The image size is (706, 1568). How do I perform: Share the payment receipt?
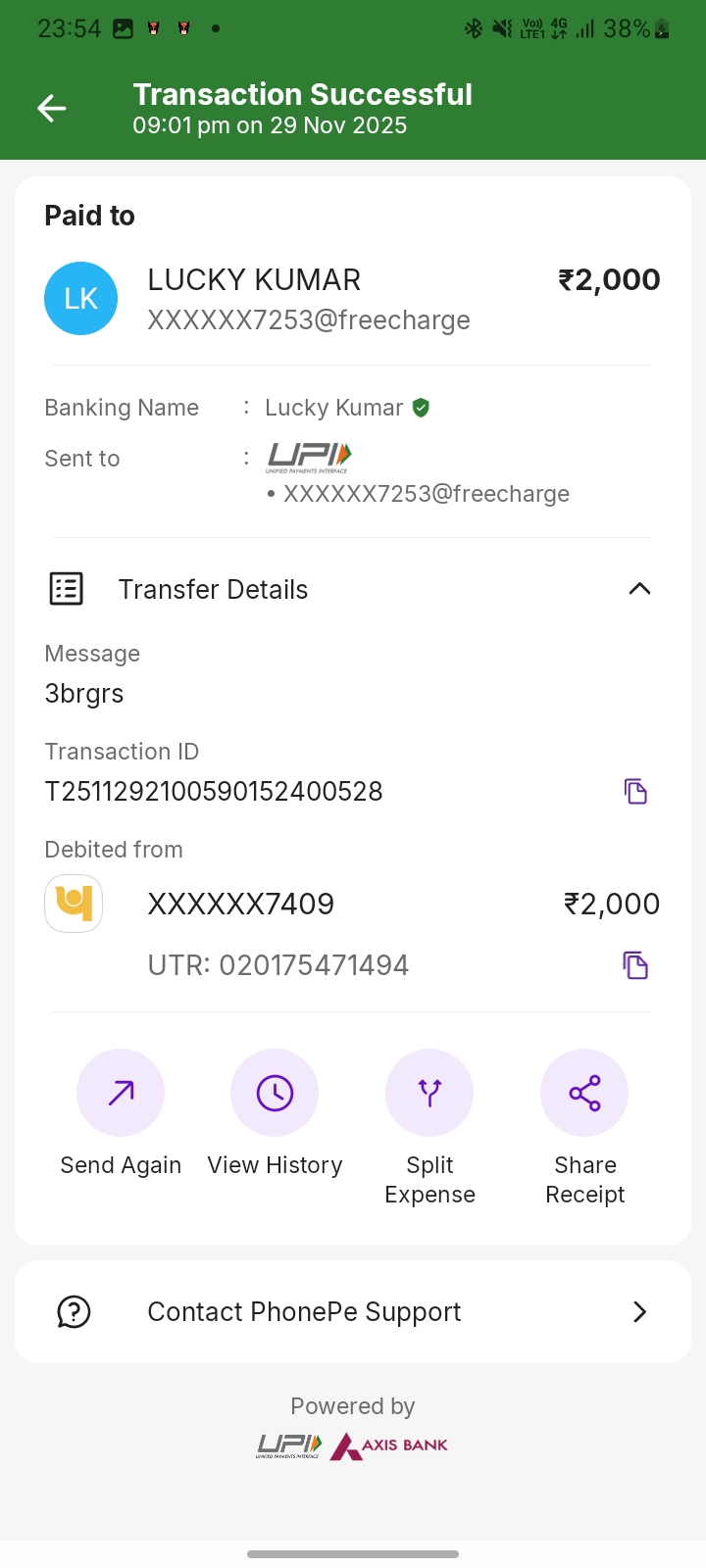[x=584, y=1093]
